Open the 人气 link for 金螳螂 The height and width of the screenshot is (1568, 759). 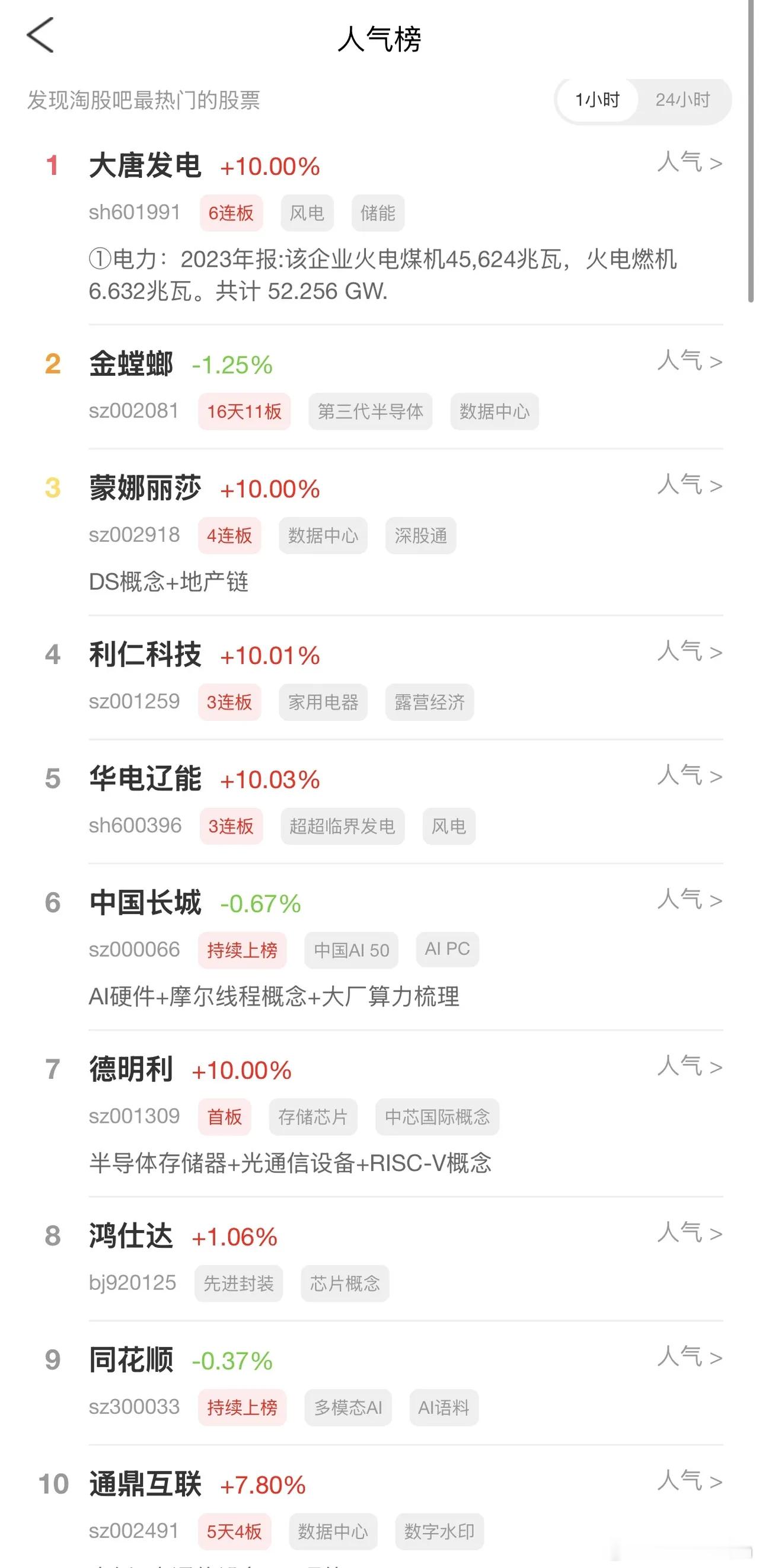690,361
